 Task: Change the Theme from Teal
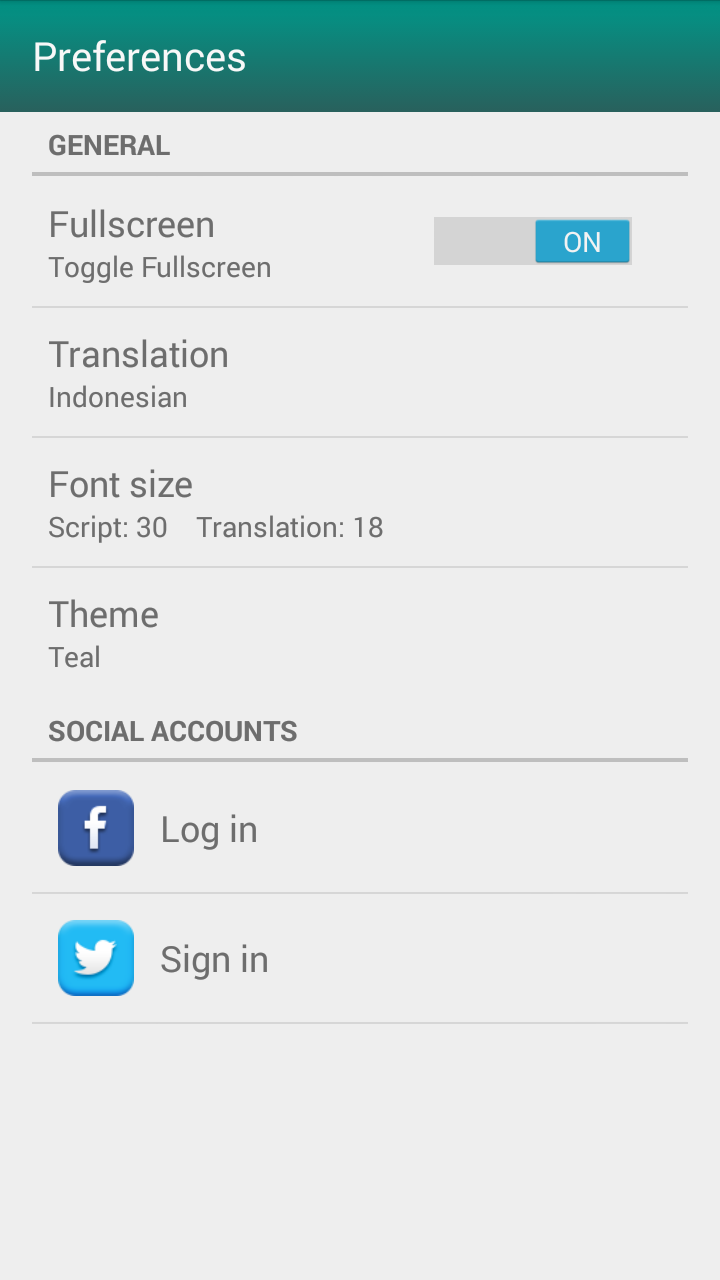tap(360, 633)
